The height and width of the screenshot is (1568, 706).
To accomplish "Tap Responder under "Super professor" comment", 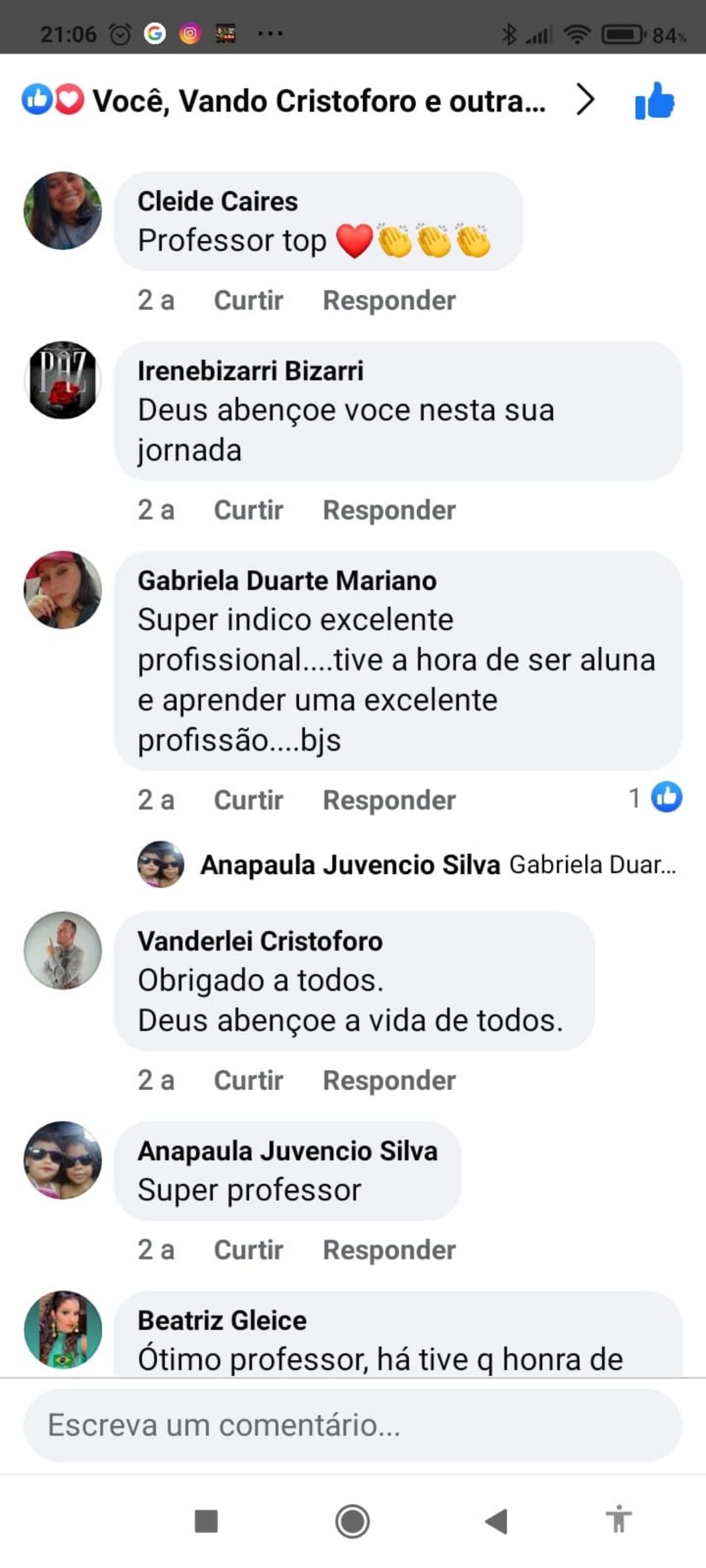I will [x=389, y=1250].
